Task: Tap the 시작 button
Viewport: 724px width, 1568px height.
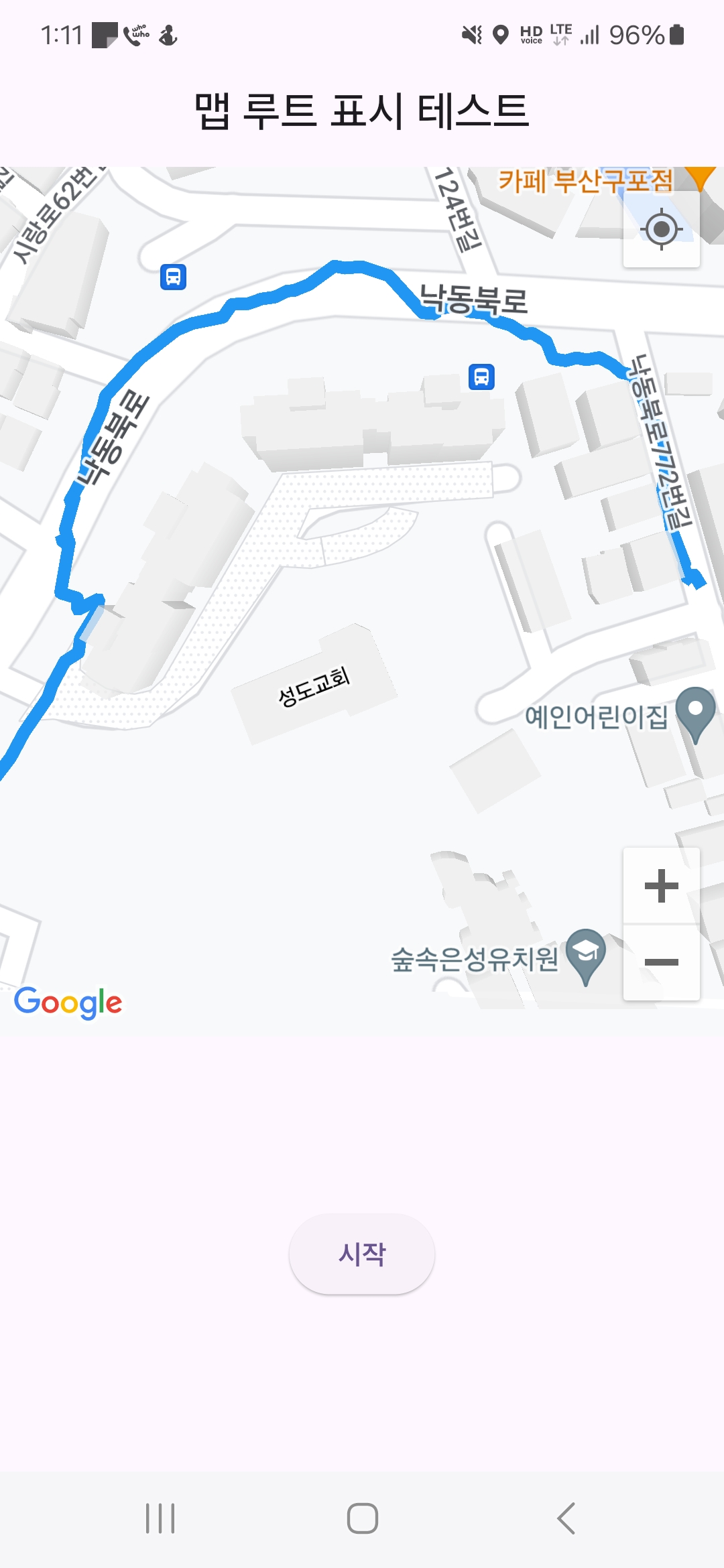Action: (x=362, y=1254)
